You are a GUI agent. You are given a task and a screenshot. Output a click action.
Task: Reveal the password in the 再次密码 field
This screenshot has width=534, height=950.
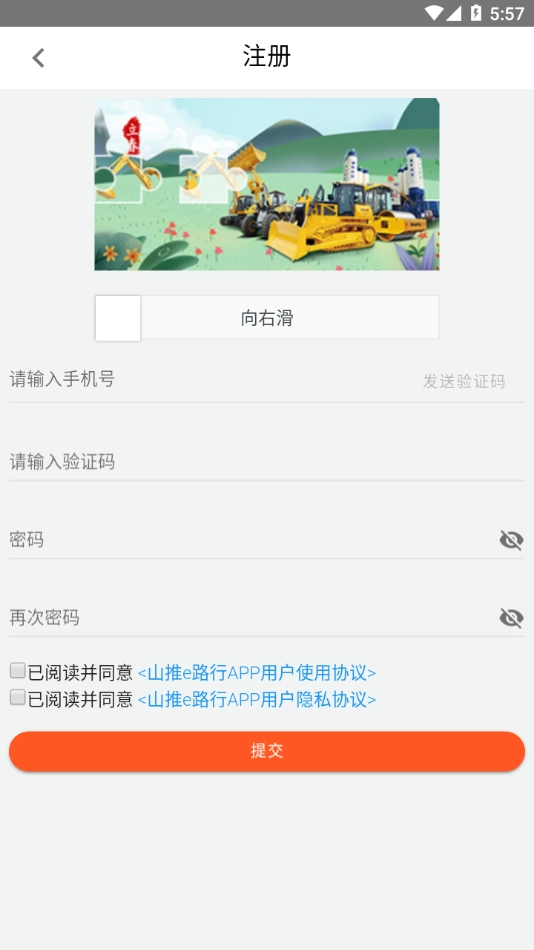click(512, 618)
